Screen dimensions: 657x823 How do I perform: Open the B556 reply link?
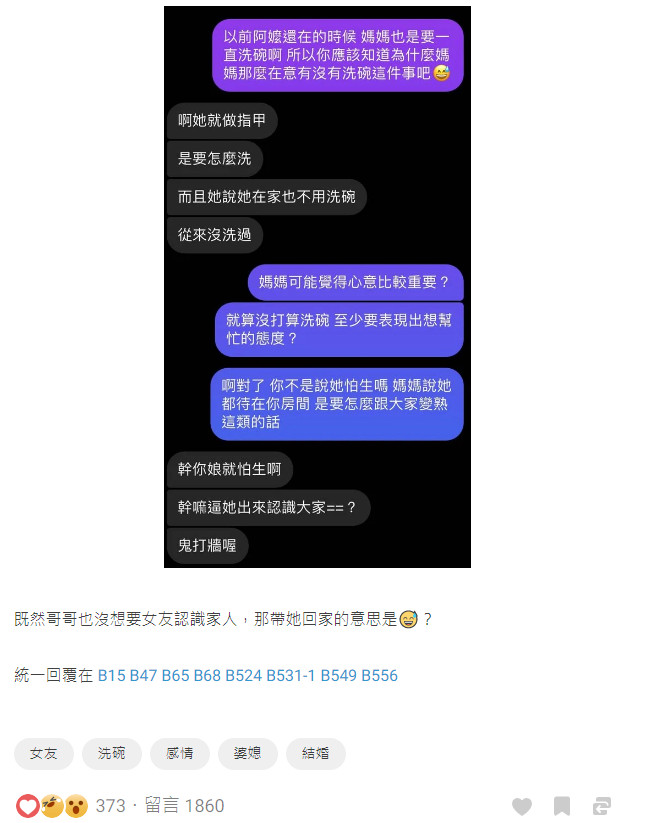point(379,676)
